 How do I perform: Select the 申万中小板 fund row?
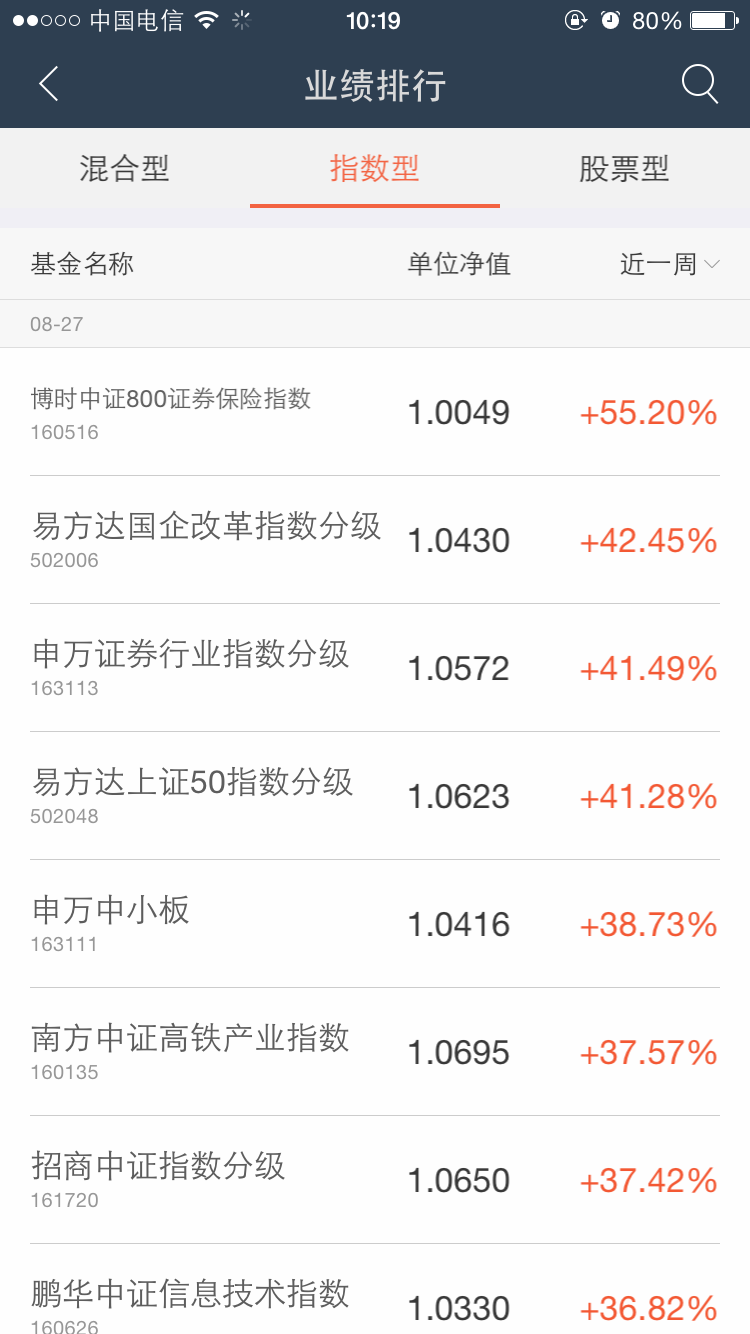click(375, 923)
